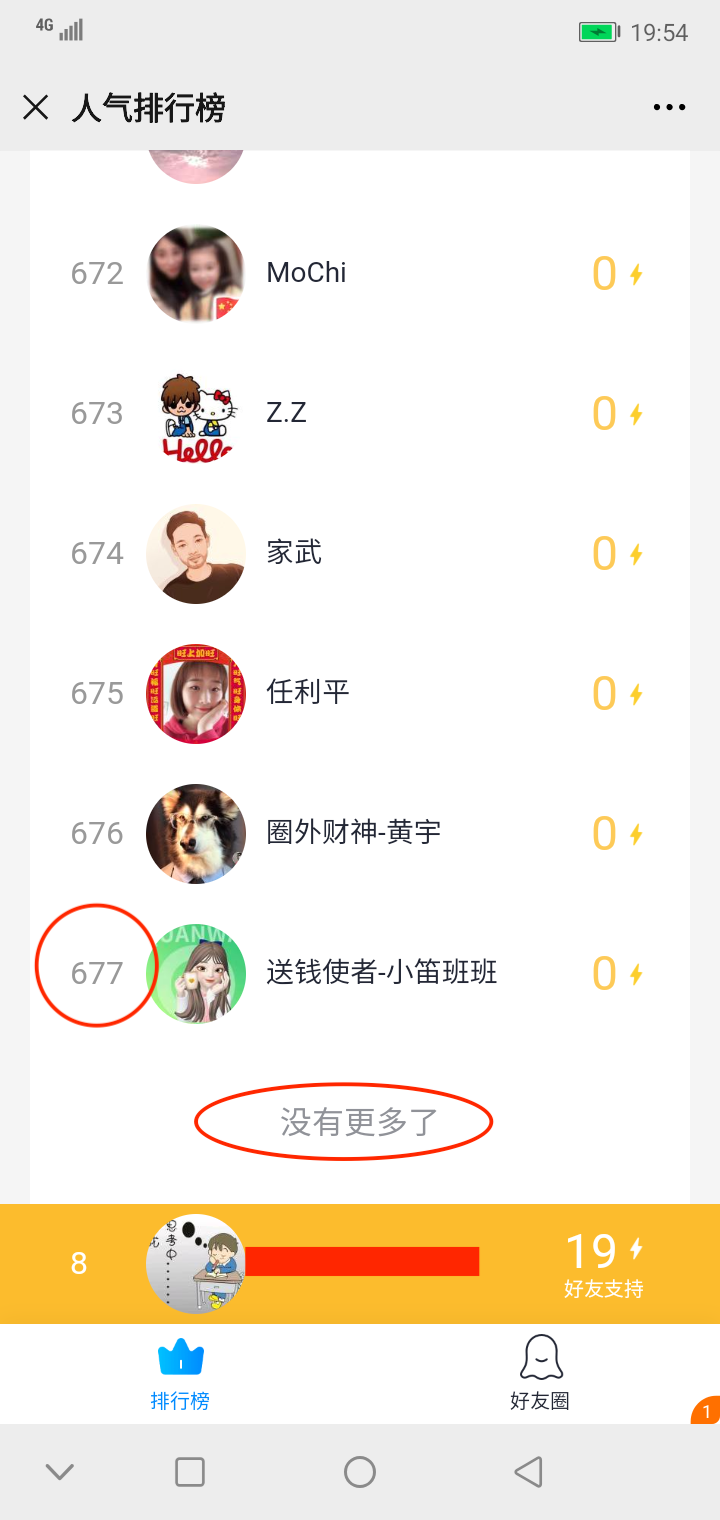Open MoChi's ranking entry

(x=360, y=273)
